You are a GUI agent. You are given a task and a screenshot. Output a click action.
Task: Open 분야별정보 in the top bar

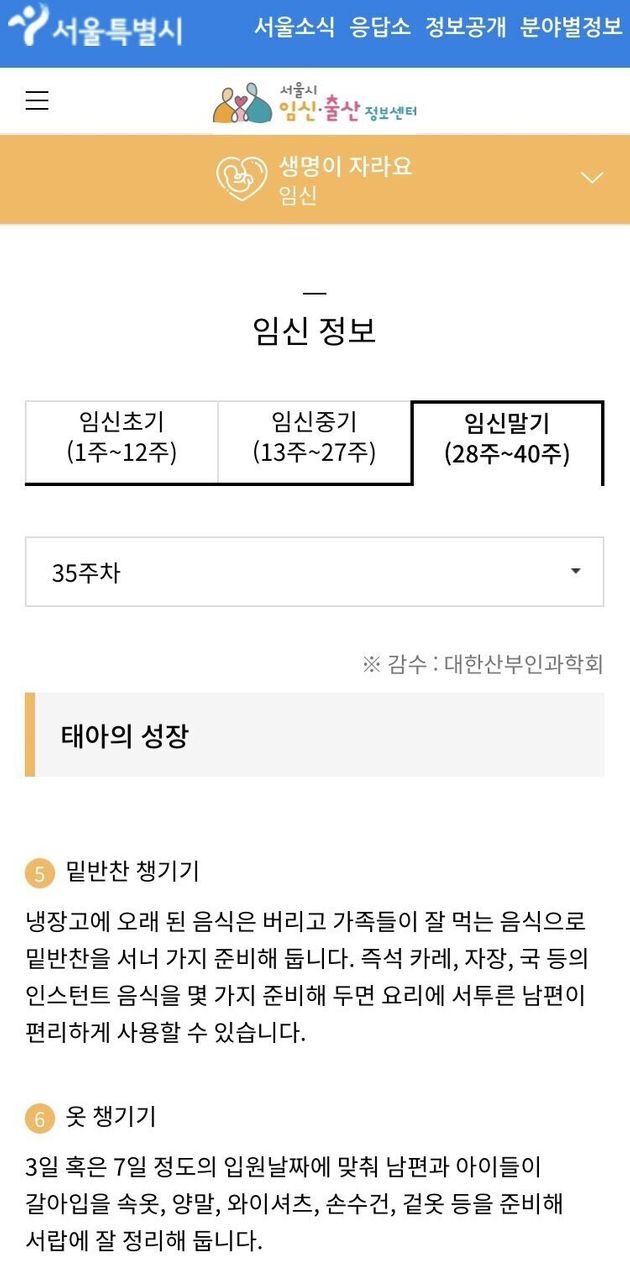(572, 27)
